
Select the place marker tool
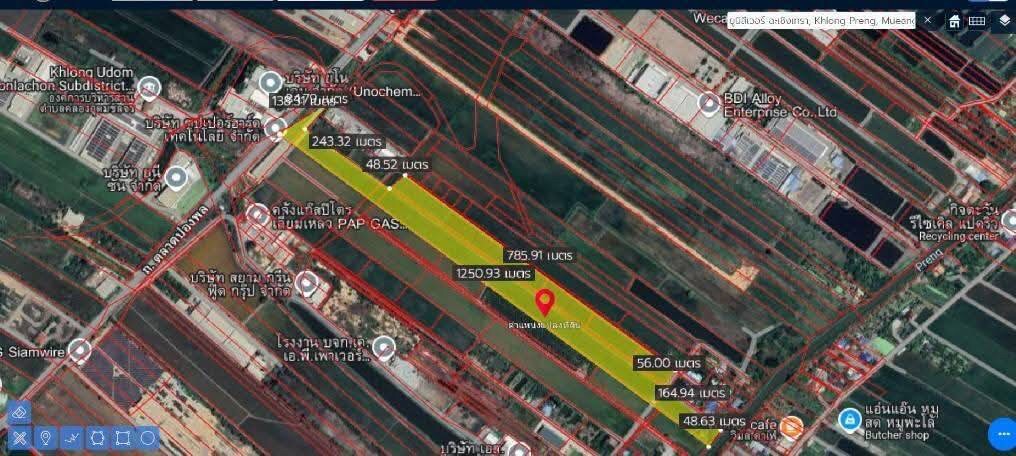[x=45, y=437]
